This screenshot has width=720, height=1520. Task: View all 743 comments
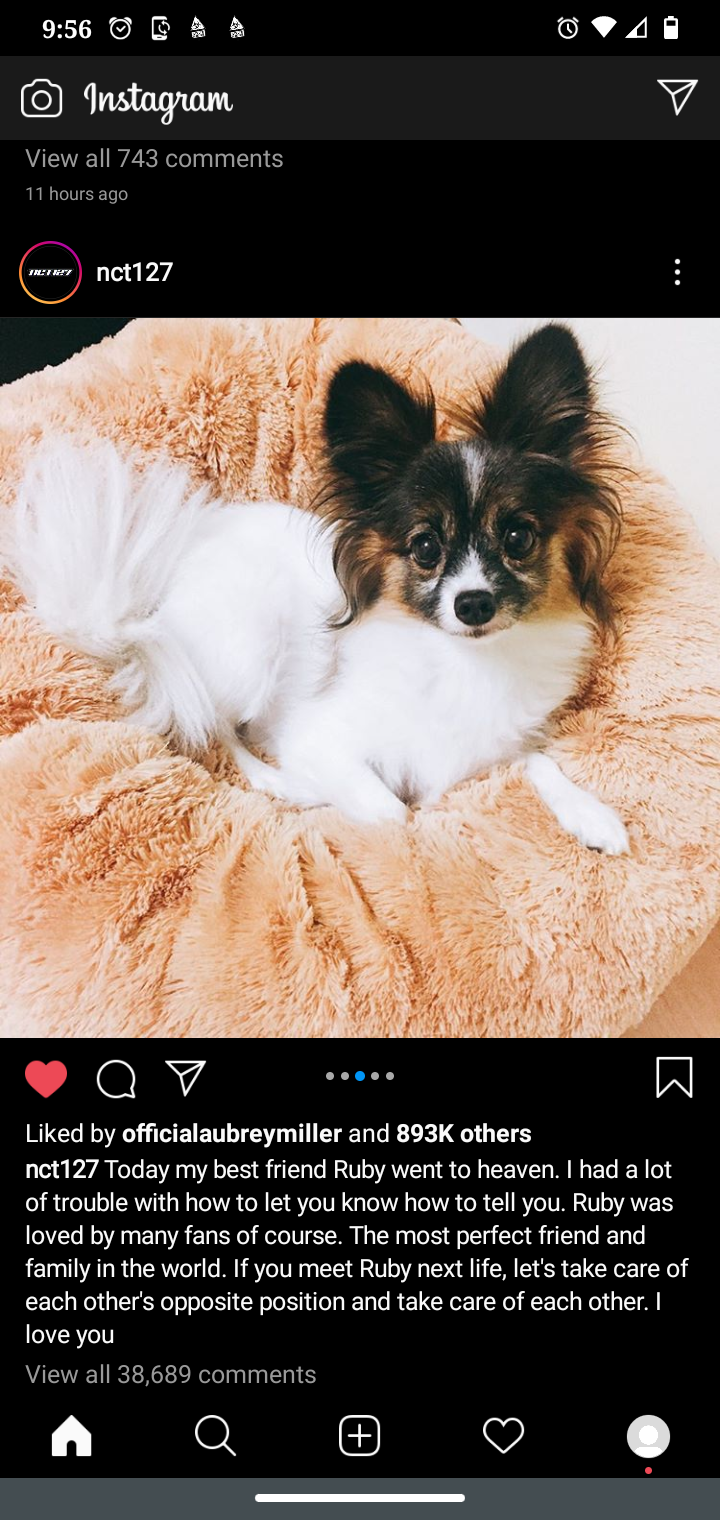pyautogui.click(x=154, y=158)
